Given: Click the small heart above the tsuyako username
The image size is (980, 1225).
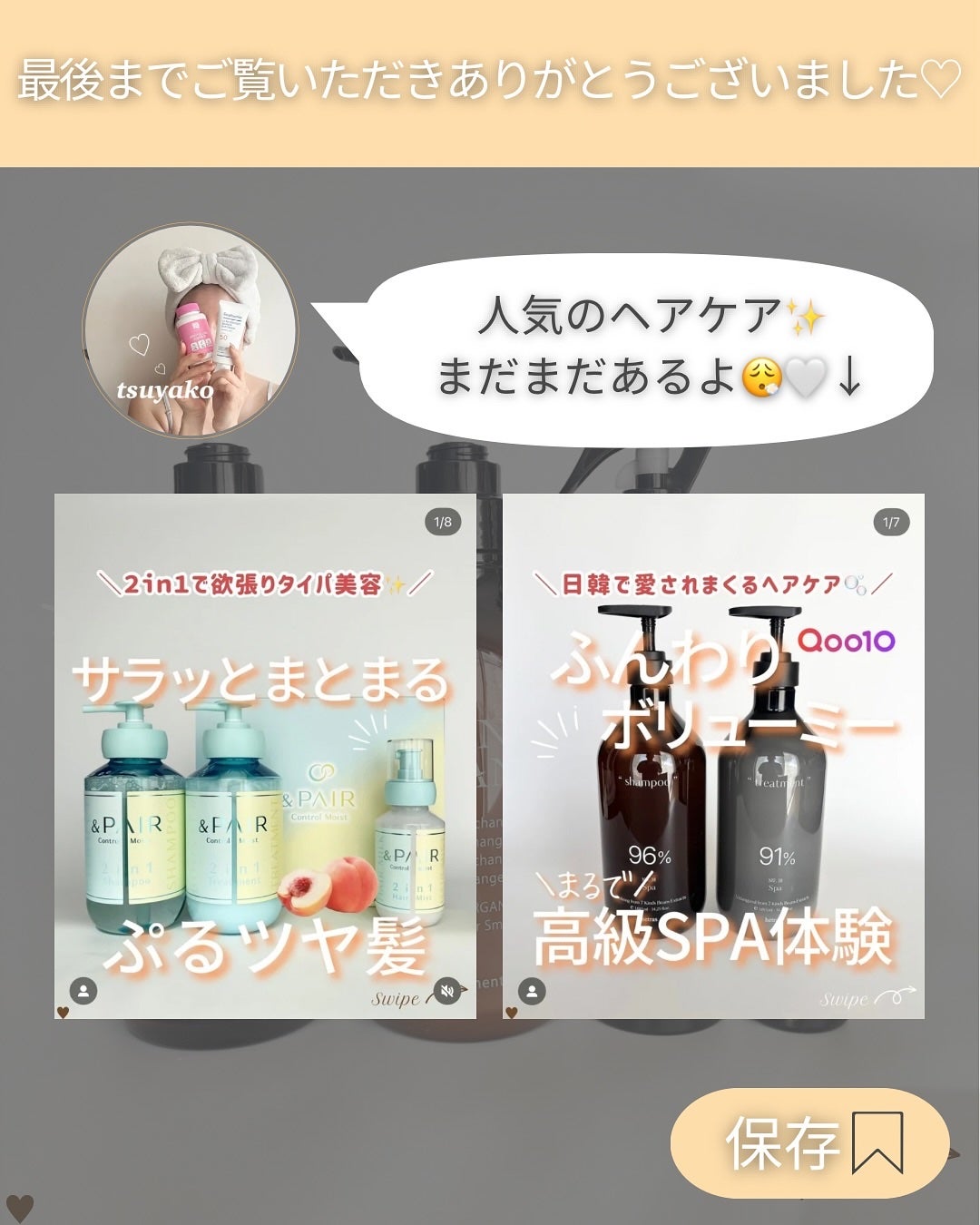Looking at the screenshot, I should [x=141, y=345].
